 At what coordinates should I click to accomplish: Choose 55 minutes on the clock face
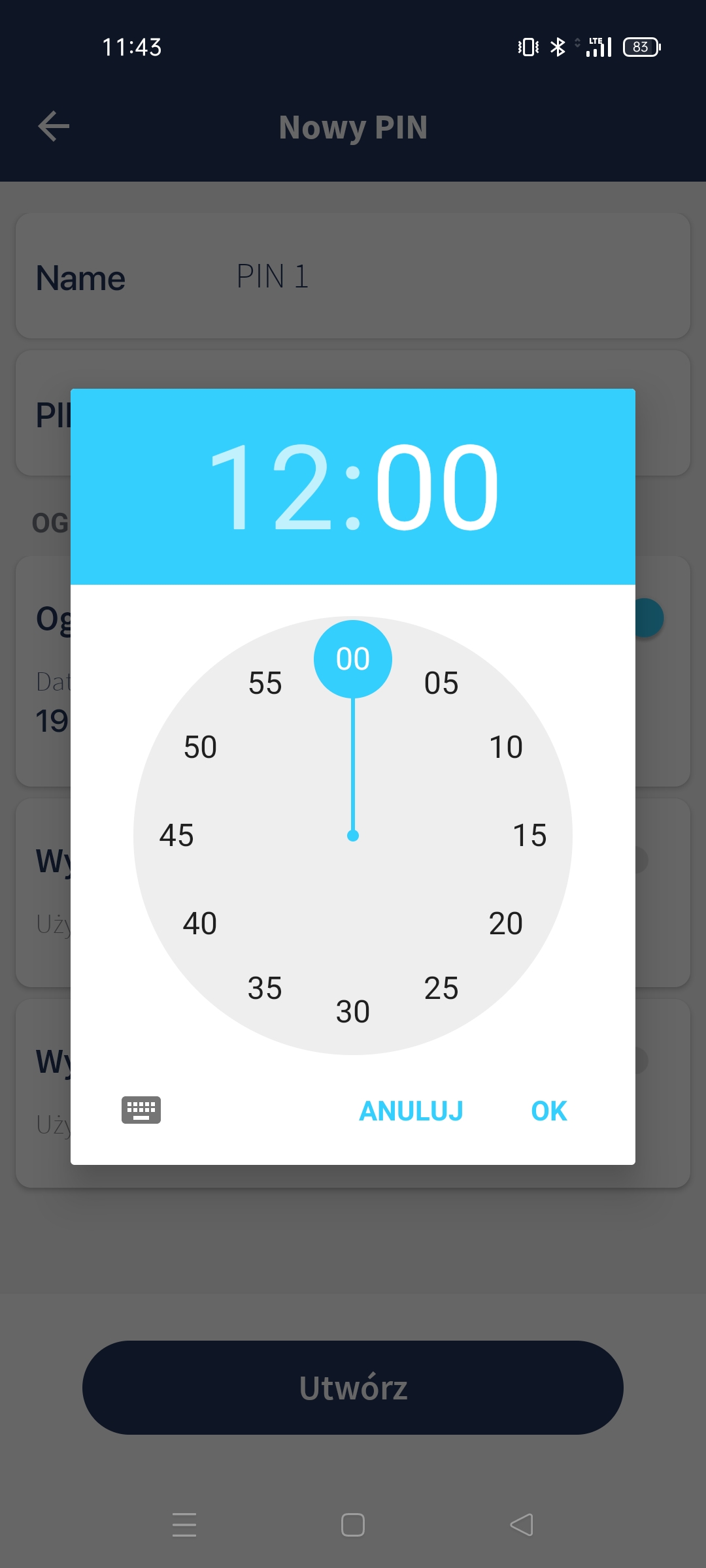(x=265, y=683)
